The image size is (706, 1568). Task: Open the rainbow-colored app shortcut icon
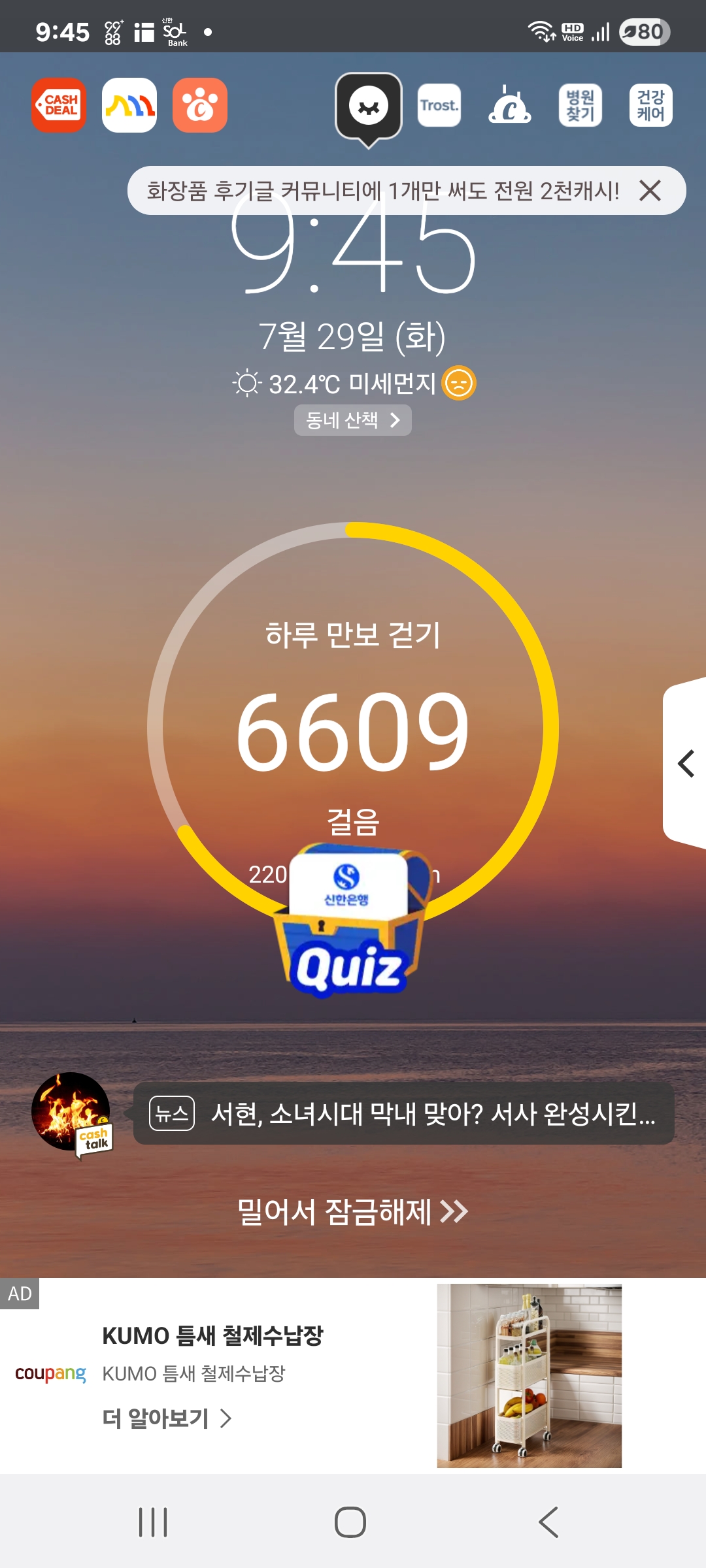tap(129, 105)
